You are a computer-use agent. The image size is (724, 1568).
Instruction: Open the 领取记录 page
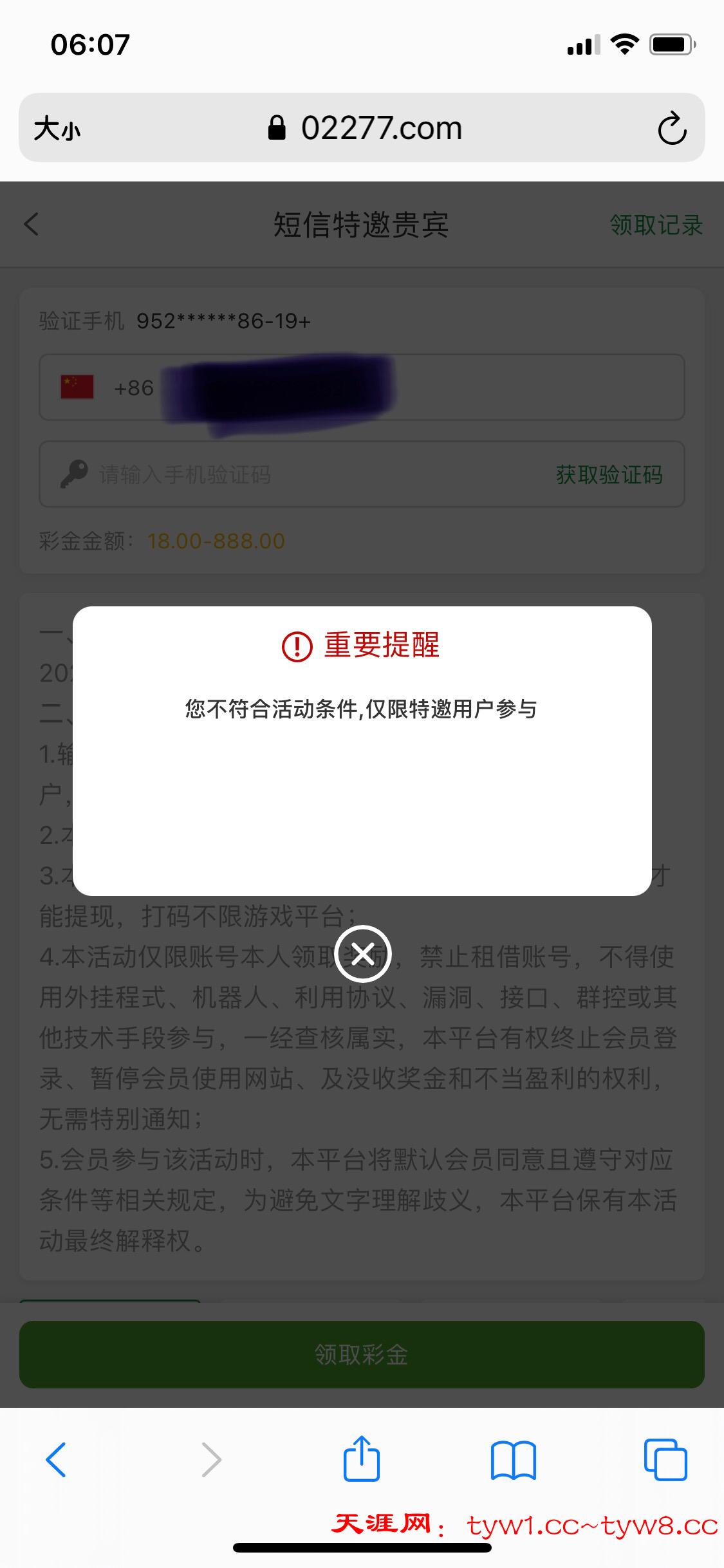coord(654,226)
